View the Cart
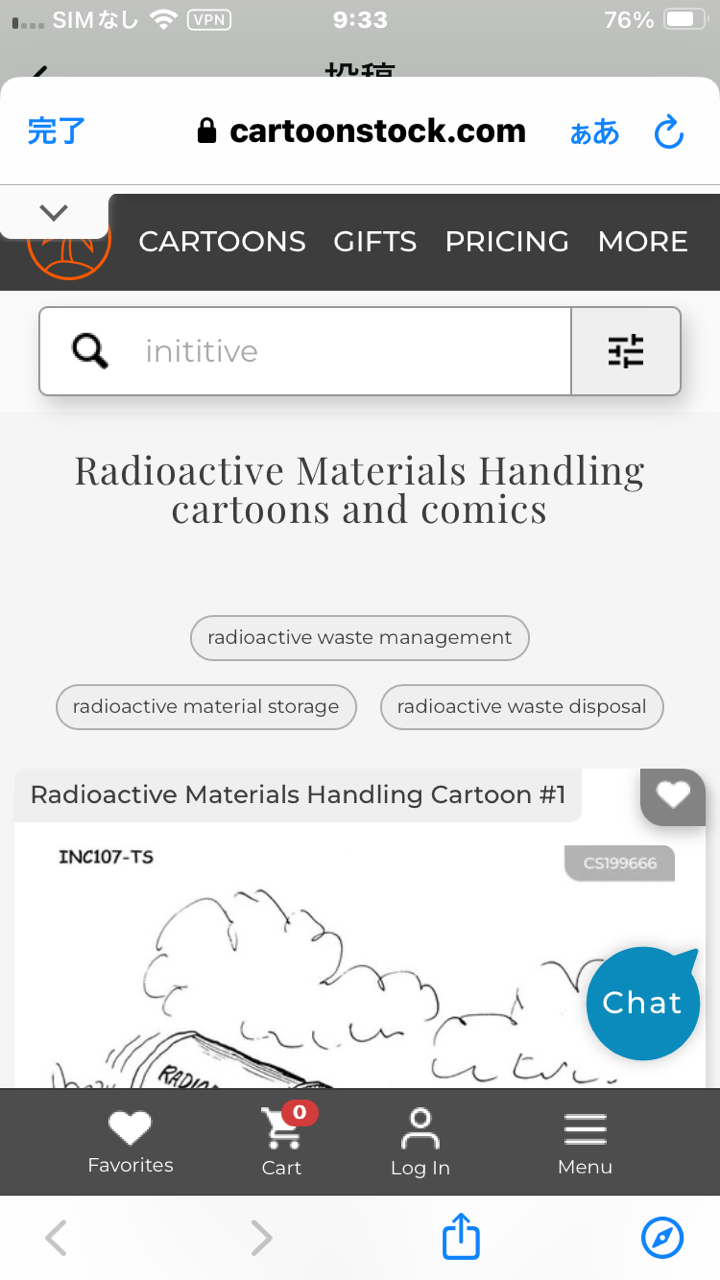The width and height of the screenshot is (720, 1280). pos(282,1141)
